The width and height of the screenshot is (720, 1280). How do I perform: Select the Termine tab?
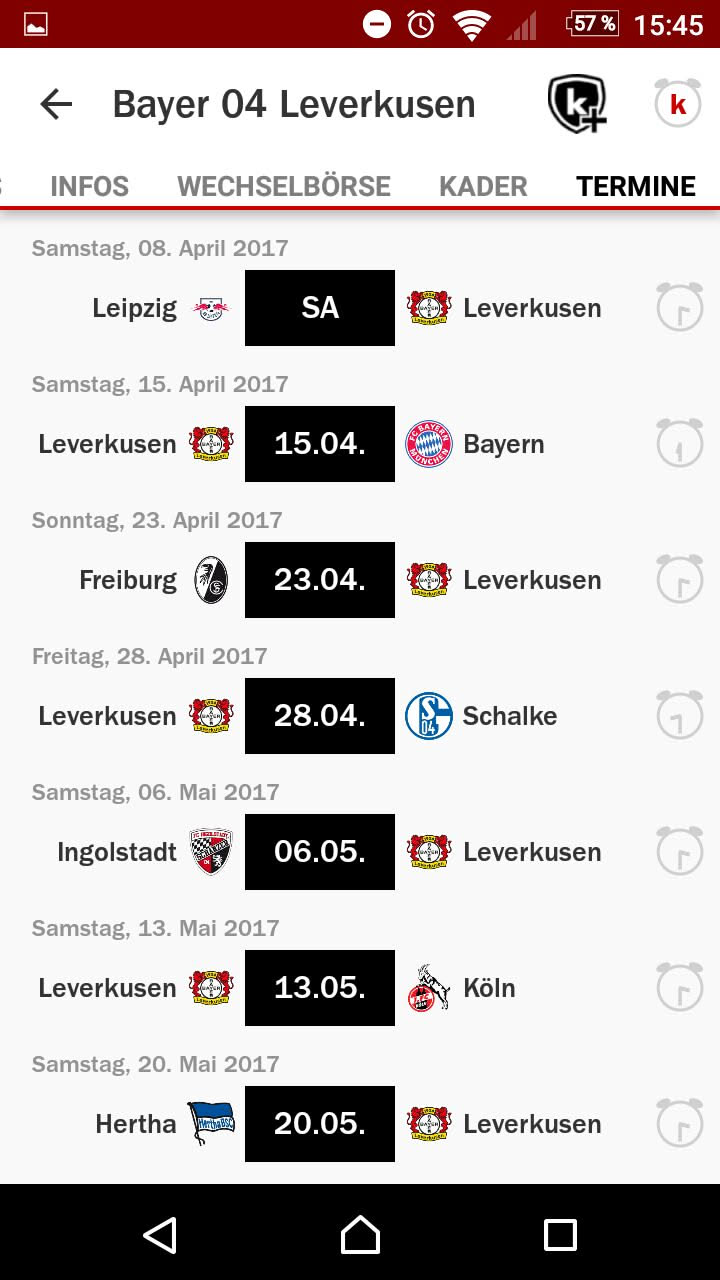point(636,186)
